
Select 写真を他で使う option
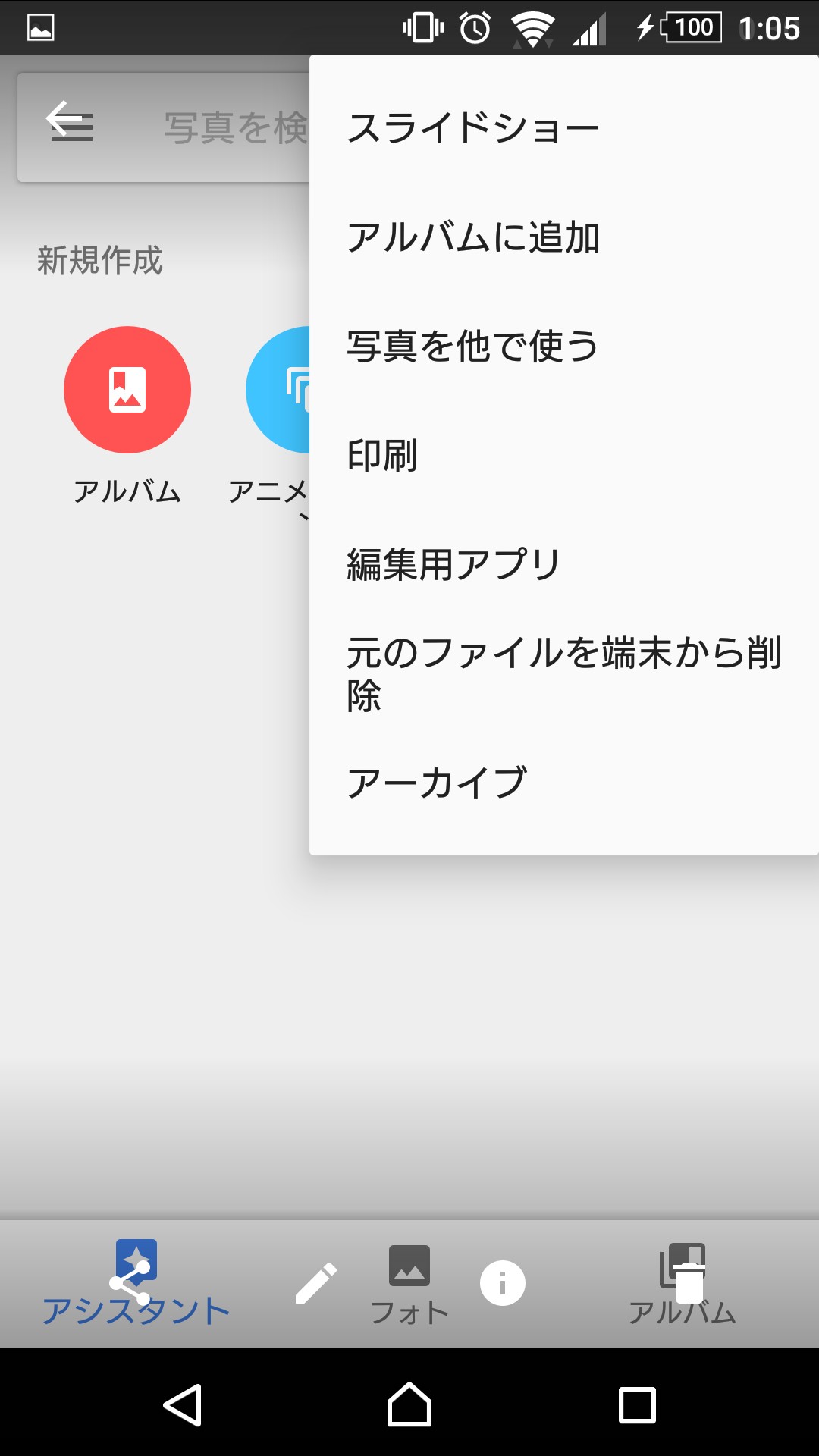tap(472, 347)
